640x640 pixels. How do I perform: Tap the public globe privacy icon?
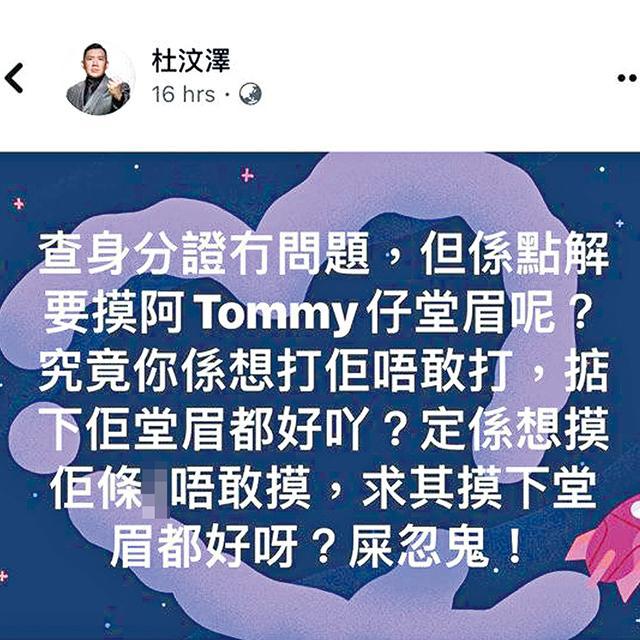click(x=250, y=95)
